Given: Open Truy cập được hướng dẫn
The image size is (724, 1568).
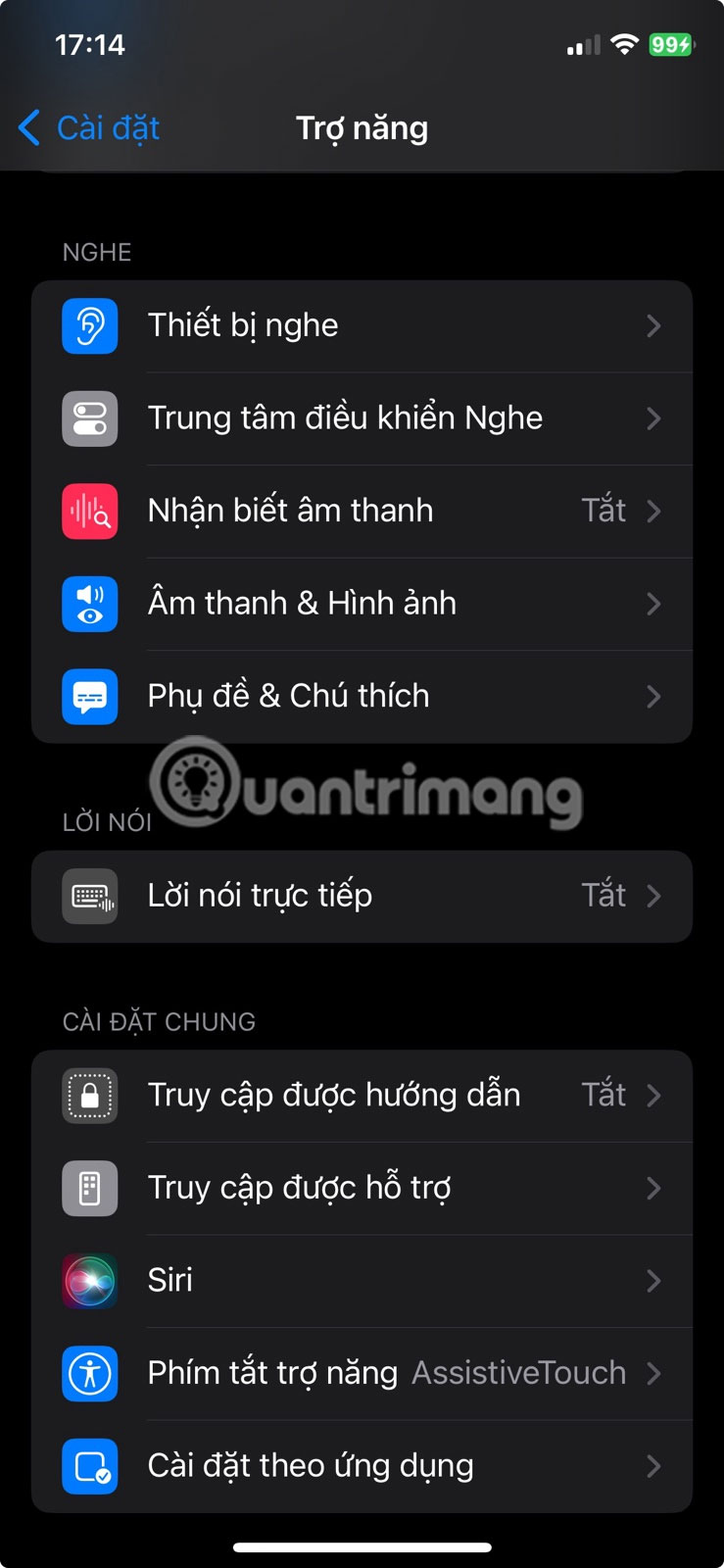Looking at the screenshot, I should (362, 1095).
